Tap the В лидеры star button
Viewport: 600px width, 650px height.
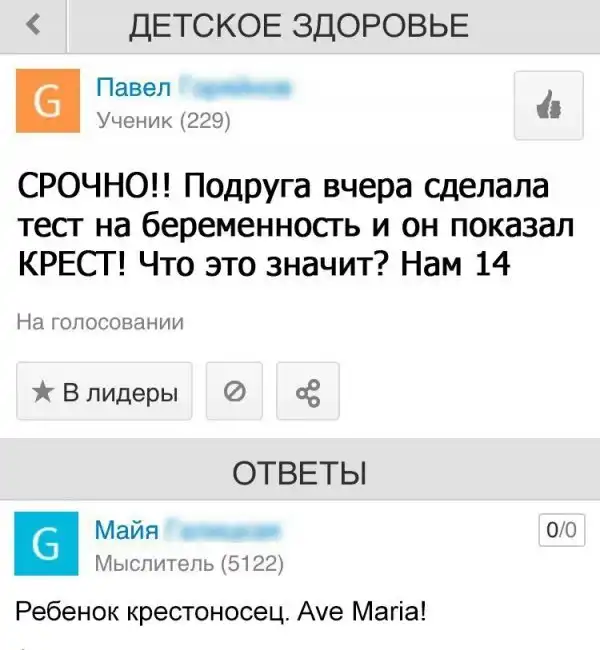tap(105, 392)
